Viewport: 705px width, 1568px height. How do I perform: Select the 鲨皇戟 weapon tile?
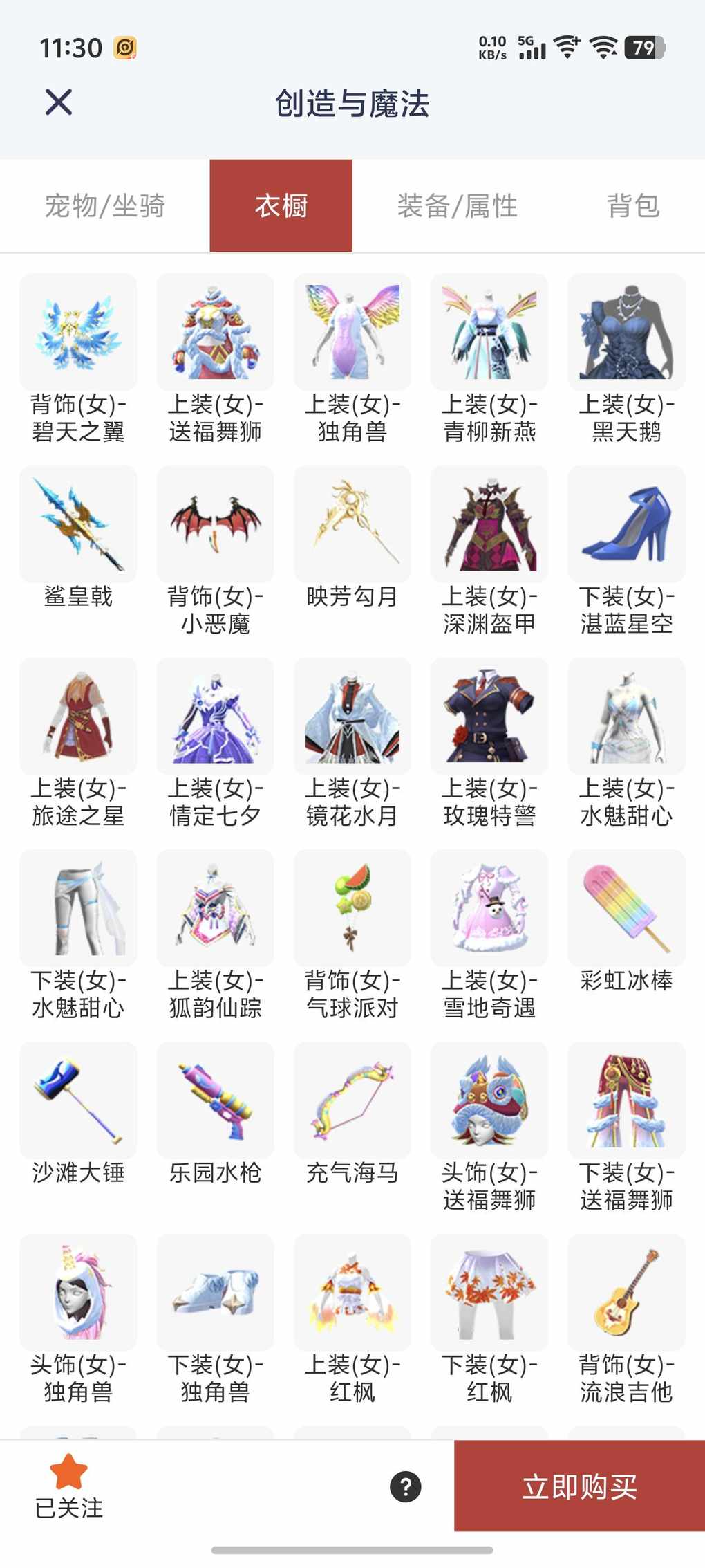78,524
